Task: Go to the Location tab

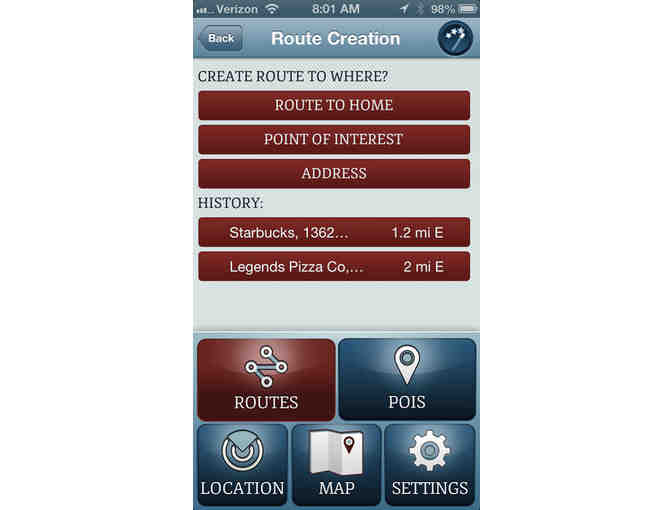Action: 242,464
